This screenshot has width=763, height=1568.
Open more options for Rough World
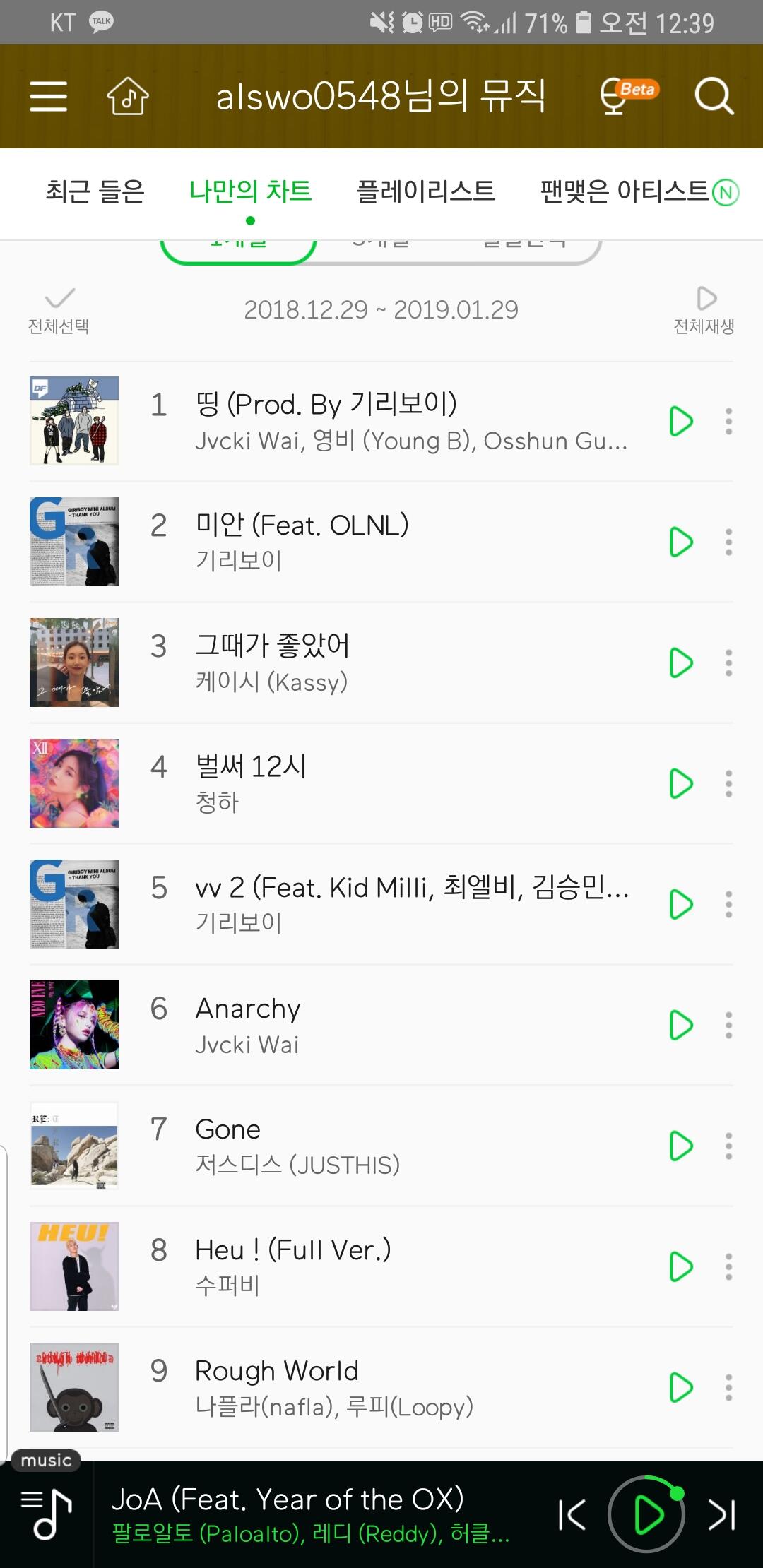(728, 1388)
